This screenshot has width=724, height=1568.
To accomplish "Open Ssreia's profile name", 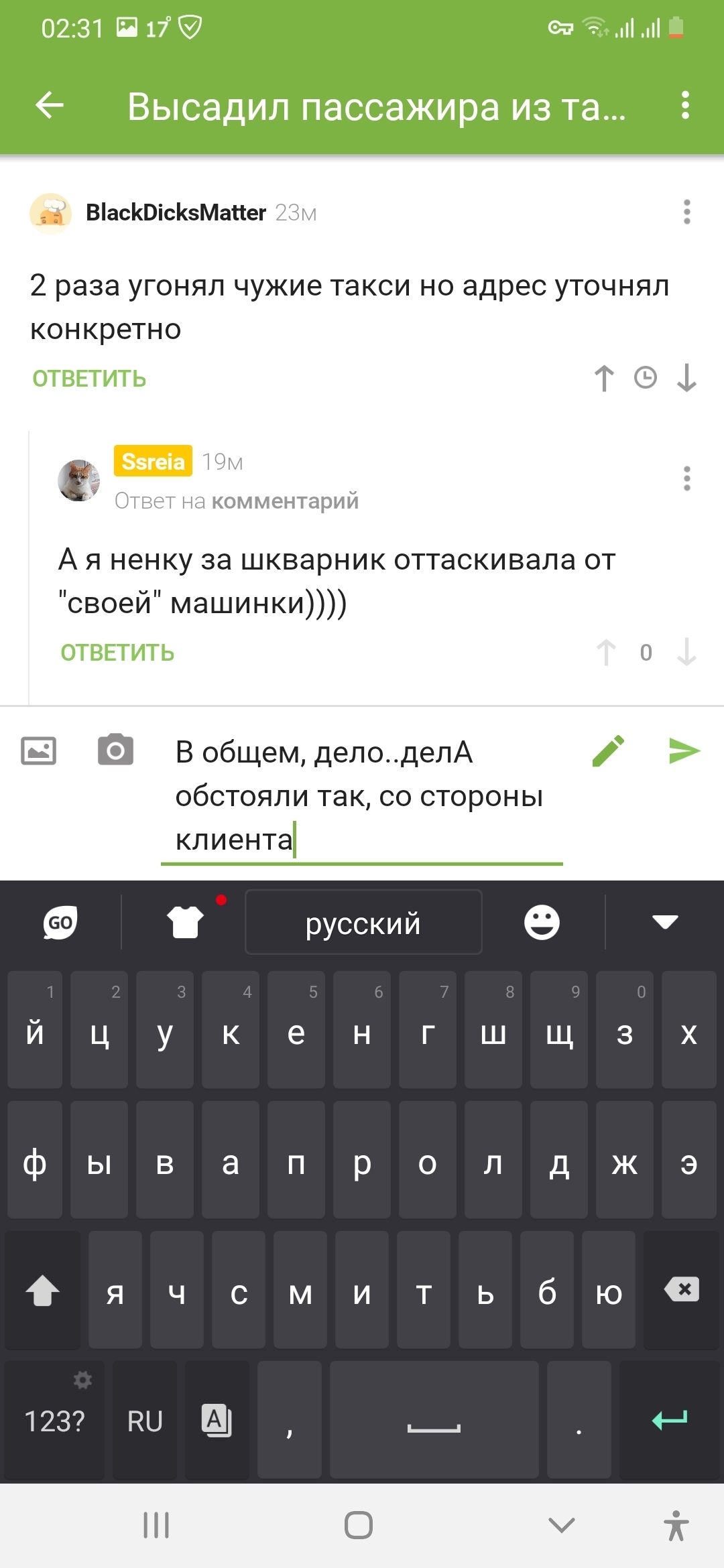I will click(x=153, y=461).
